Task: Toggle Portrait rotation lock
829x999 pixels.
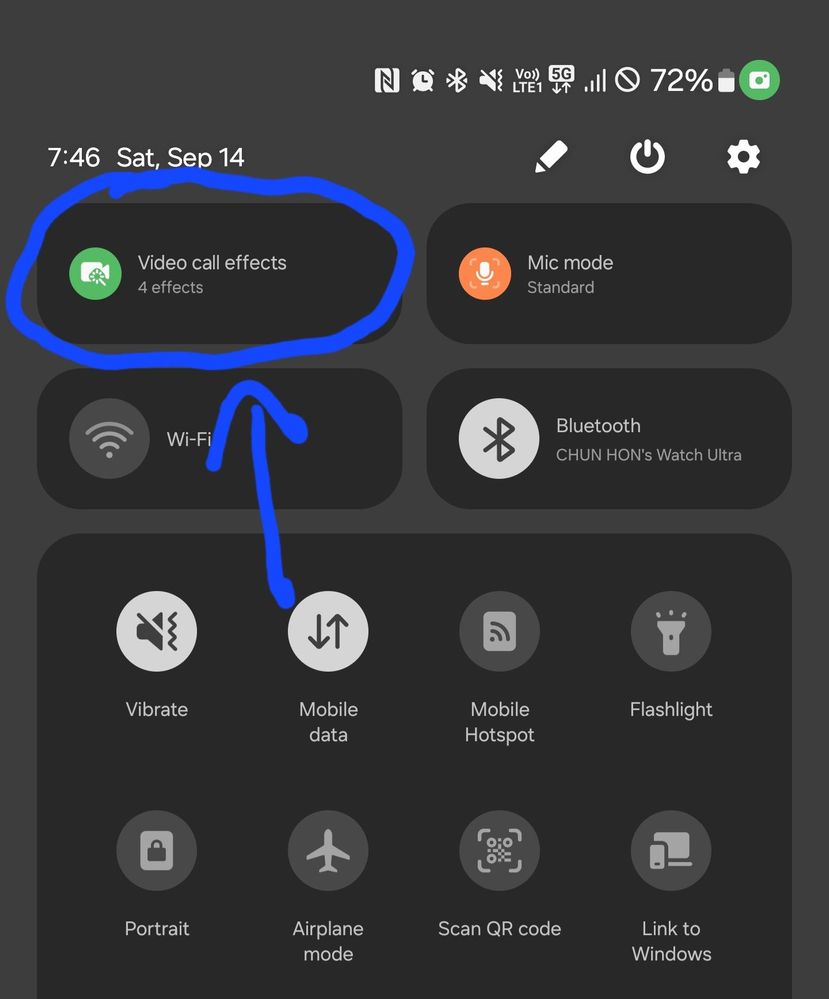Action: click(157, 851)
